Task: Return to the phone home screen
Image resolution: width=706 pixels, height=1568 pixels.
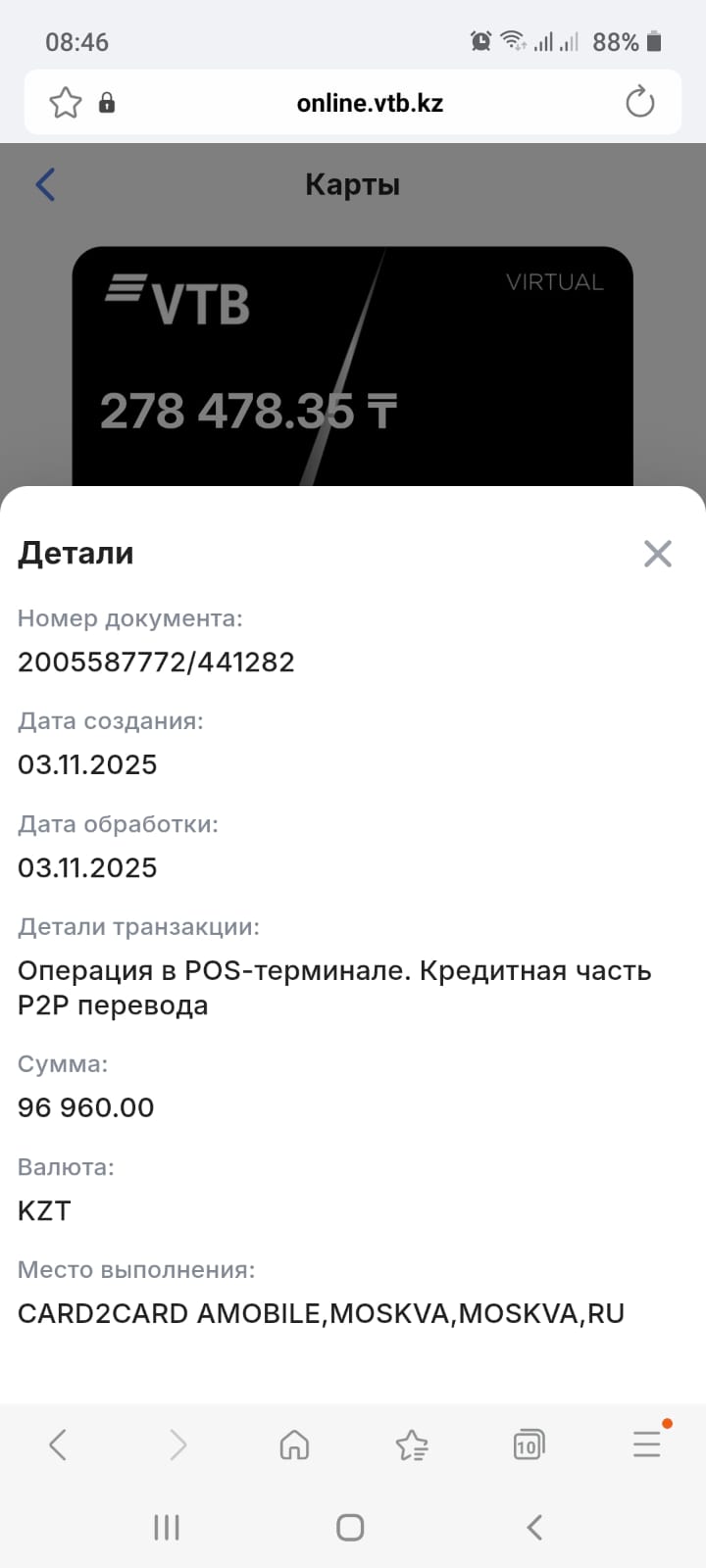Action: [x=350, y=1527]
